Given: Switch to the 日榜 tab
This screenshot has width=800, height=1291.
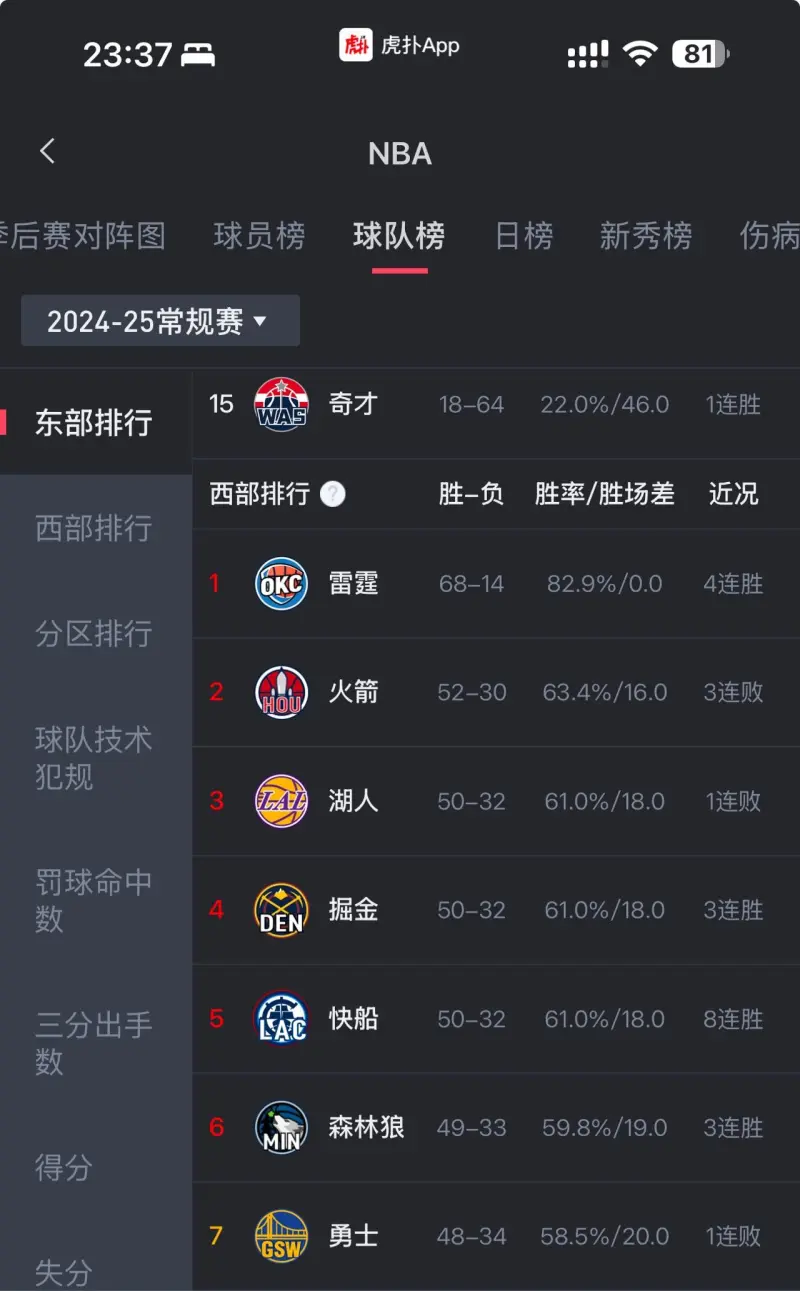Looking at the screenshot, I should (x=524, y=236).
